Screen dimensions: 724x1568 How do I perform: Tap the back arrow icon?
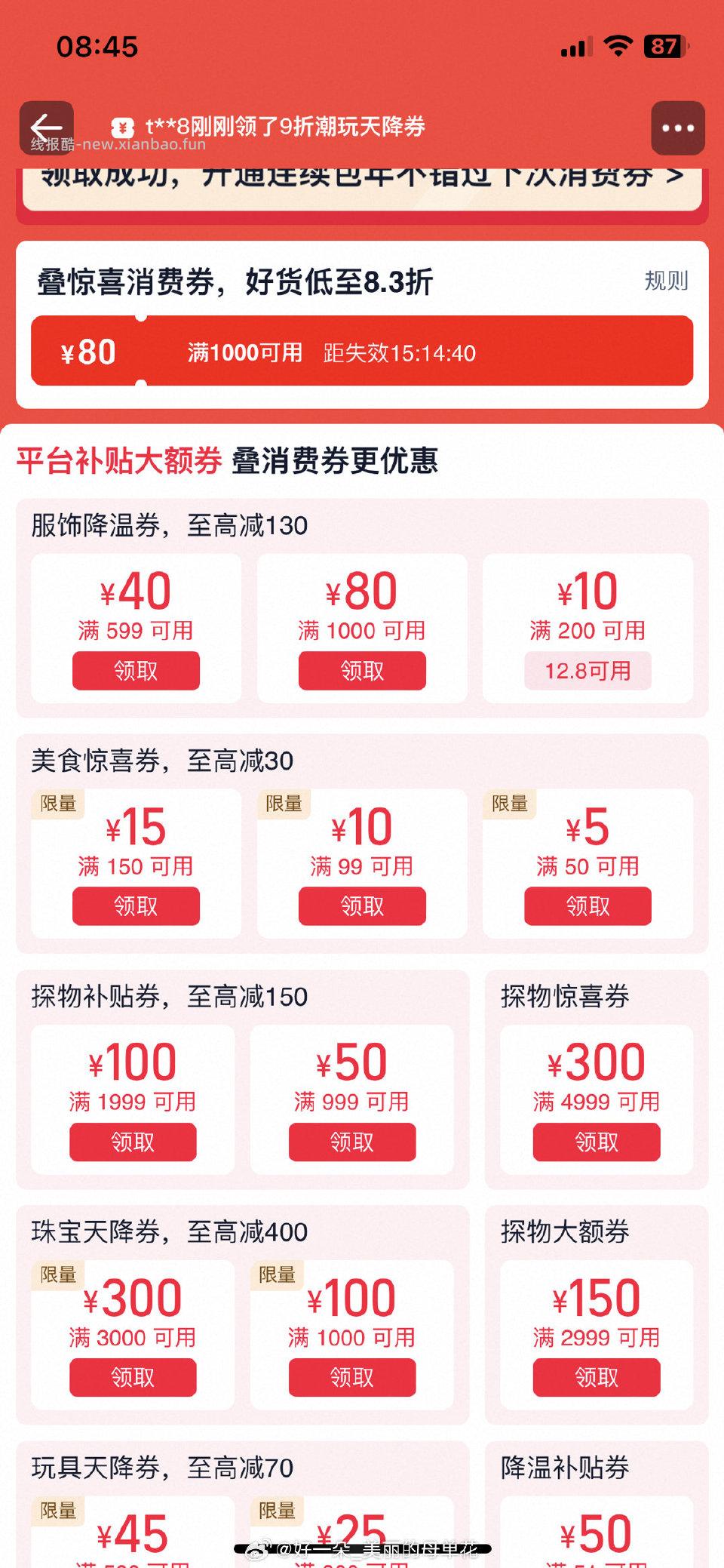pos(47,127)
